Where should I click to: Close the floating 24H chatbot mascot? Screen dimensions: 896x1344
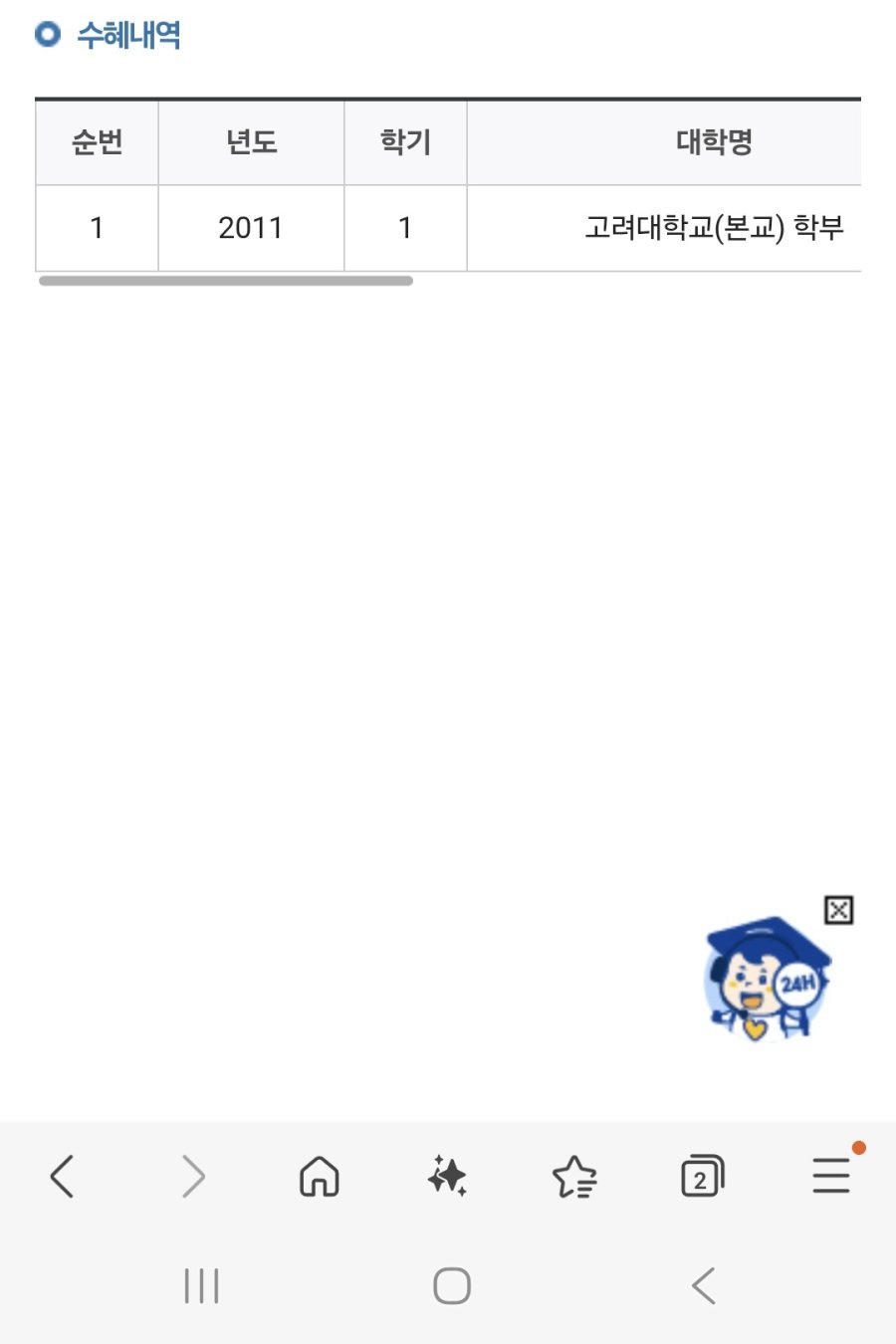click(x=838, y=909)
